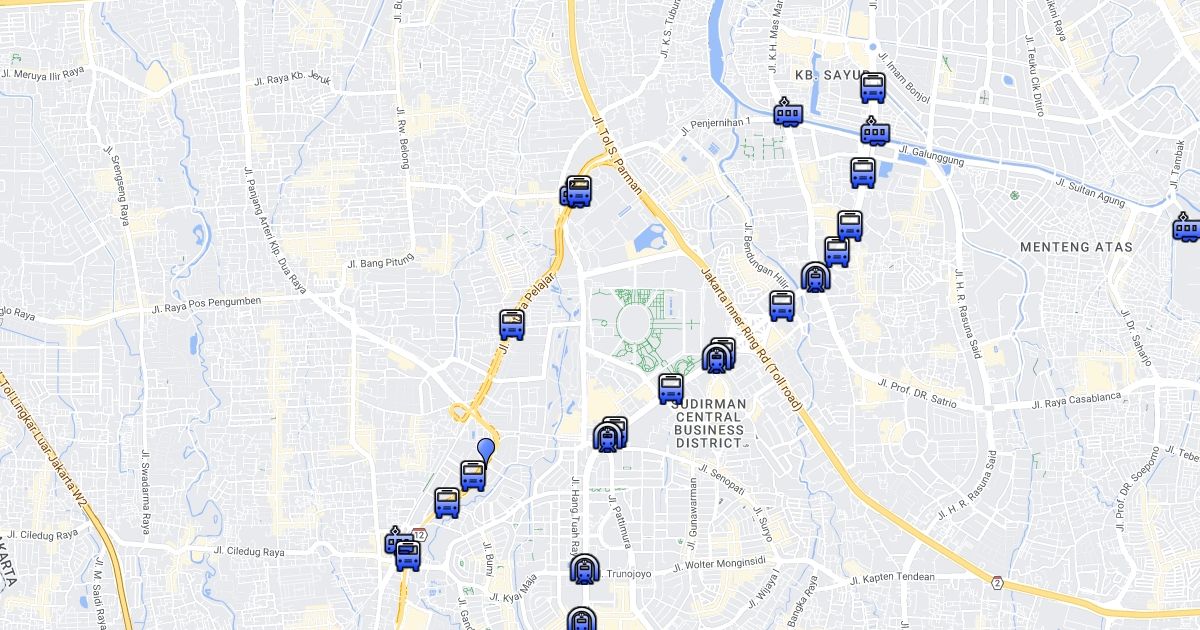
Task: Select the bus marker next to route 12 badge
Action: pos(407,555)
